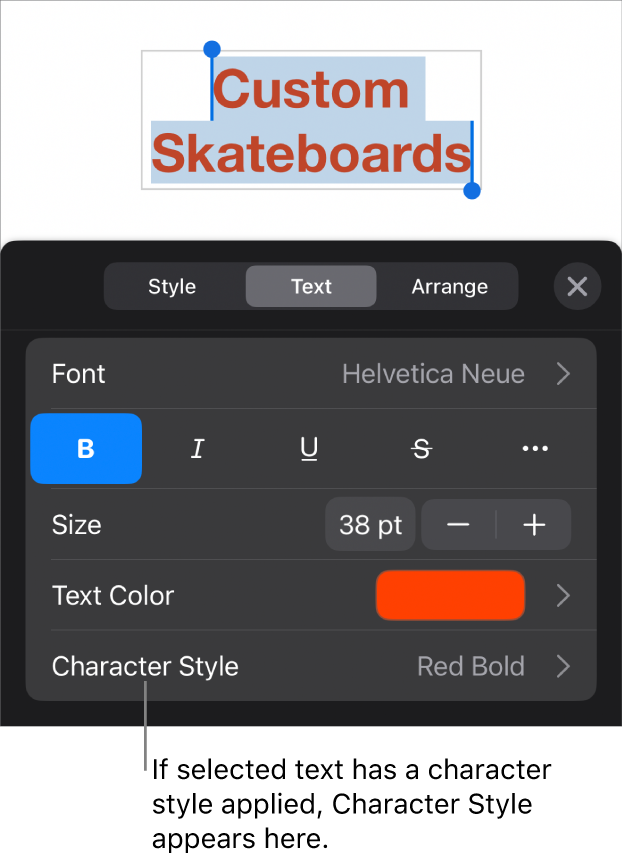Screen dimensions: 622x868
Task: Increase the font size
Action: click(x=534, y=525)
